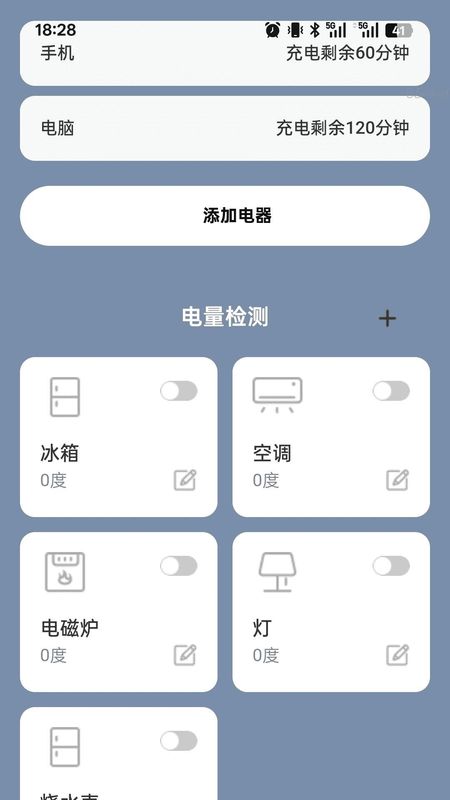Edit the 灯 card
This screenshot has height=800, width=450.
[x=397, y=655]
